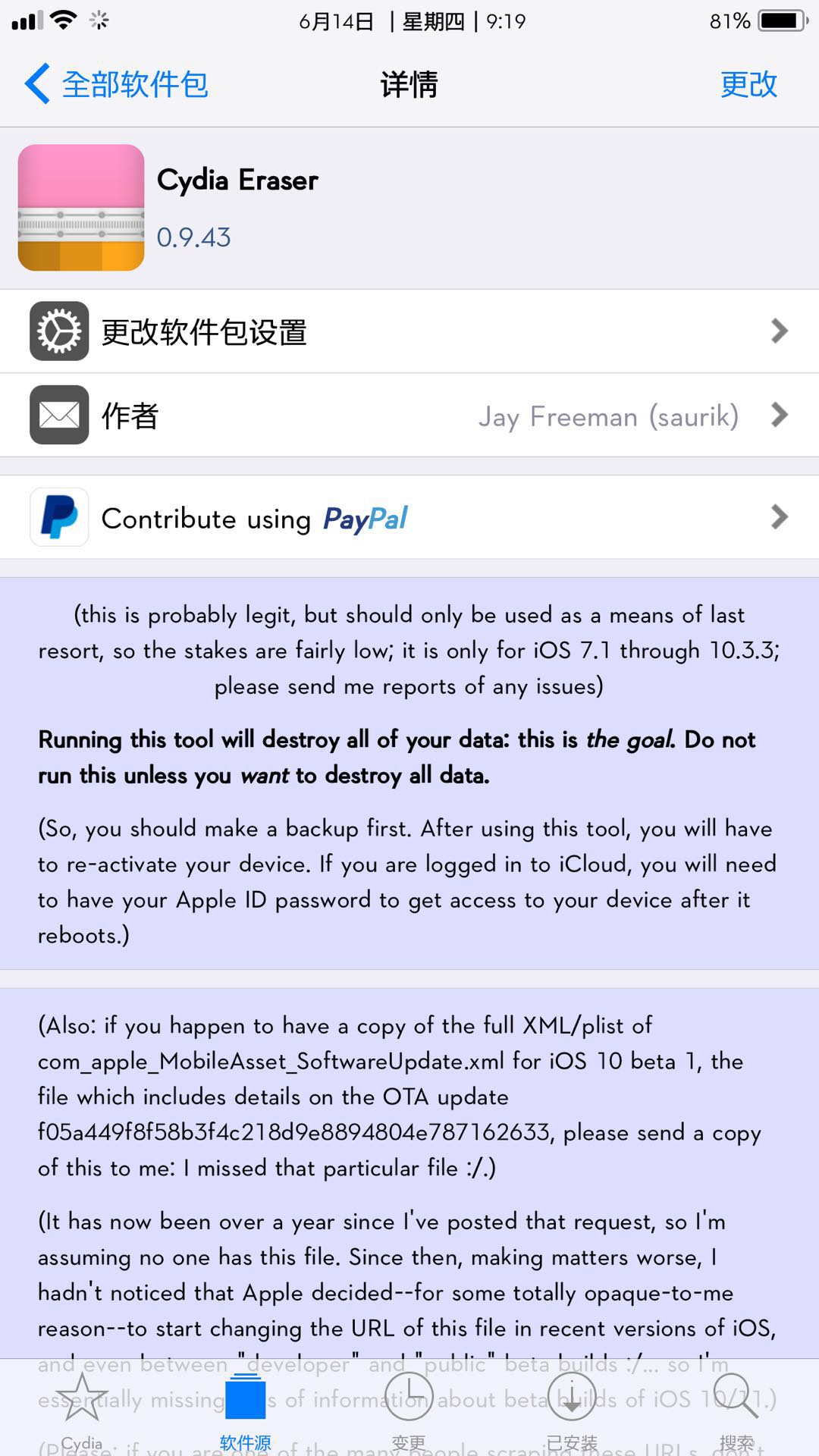Click the PayPal logo icon
Viewport: 819px width, 1456px height.
(59, 518)
